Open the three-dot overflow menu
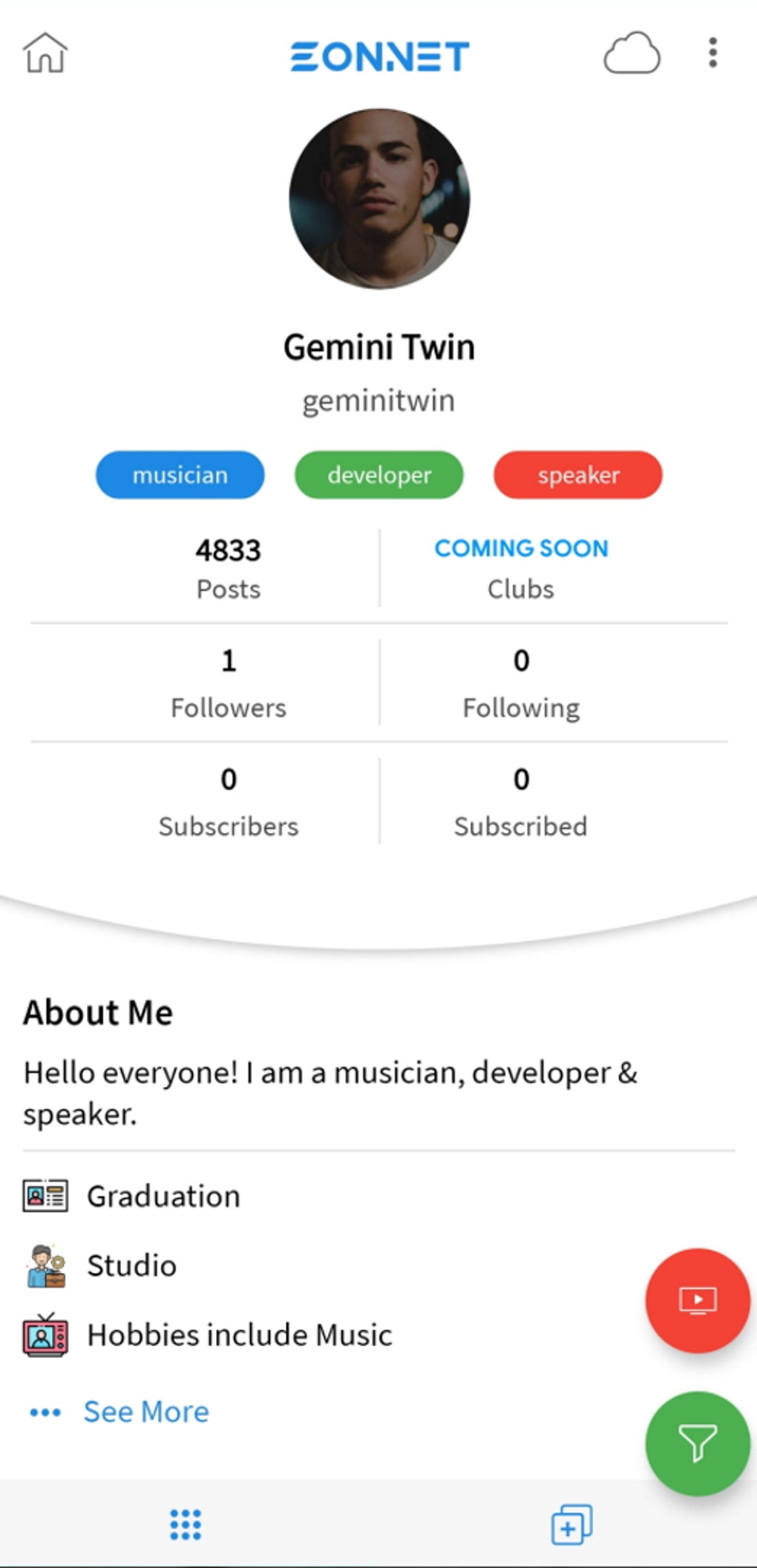This screenshot has width=757, height=1568. tap(712, 52)
